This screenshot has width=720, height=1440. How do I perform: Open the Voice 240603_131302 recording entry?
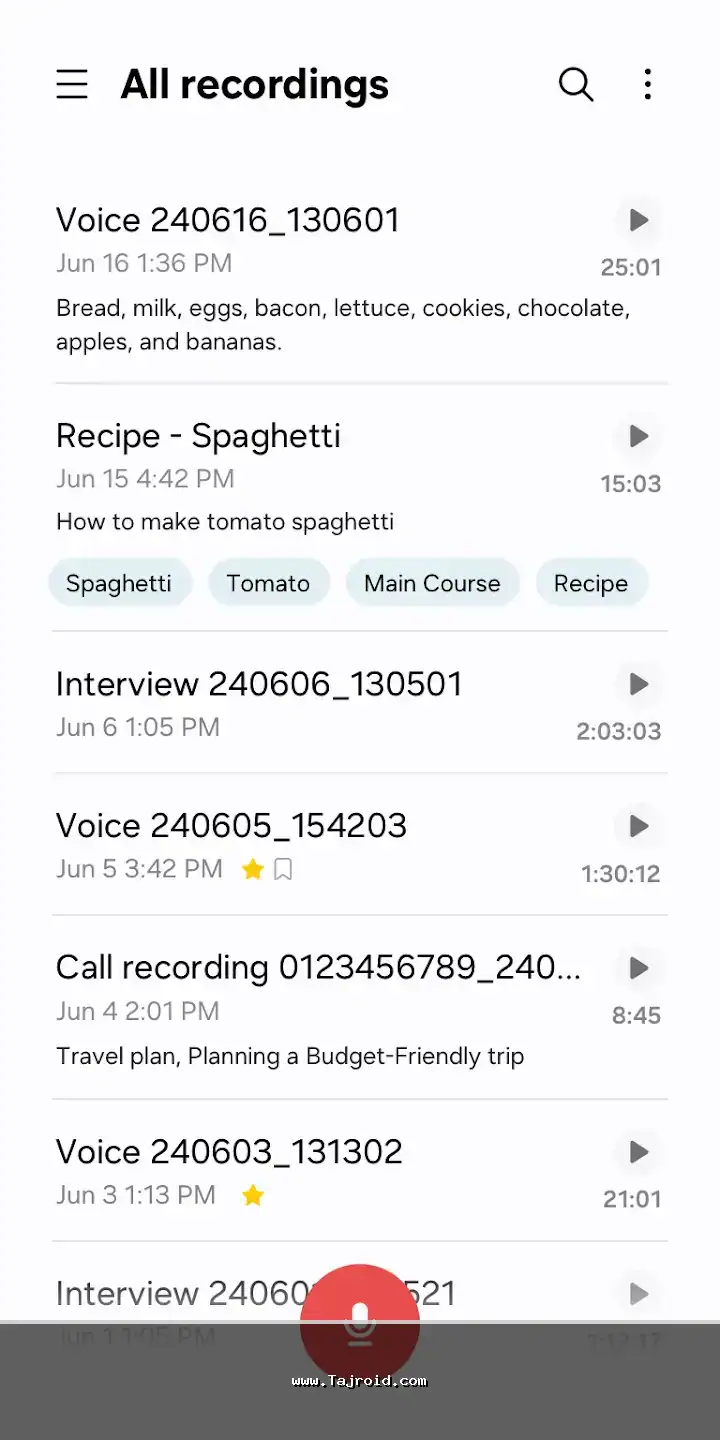point(229,1152)
